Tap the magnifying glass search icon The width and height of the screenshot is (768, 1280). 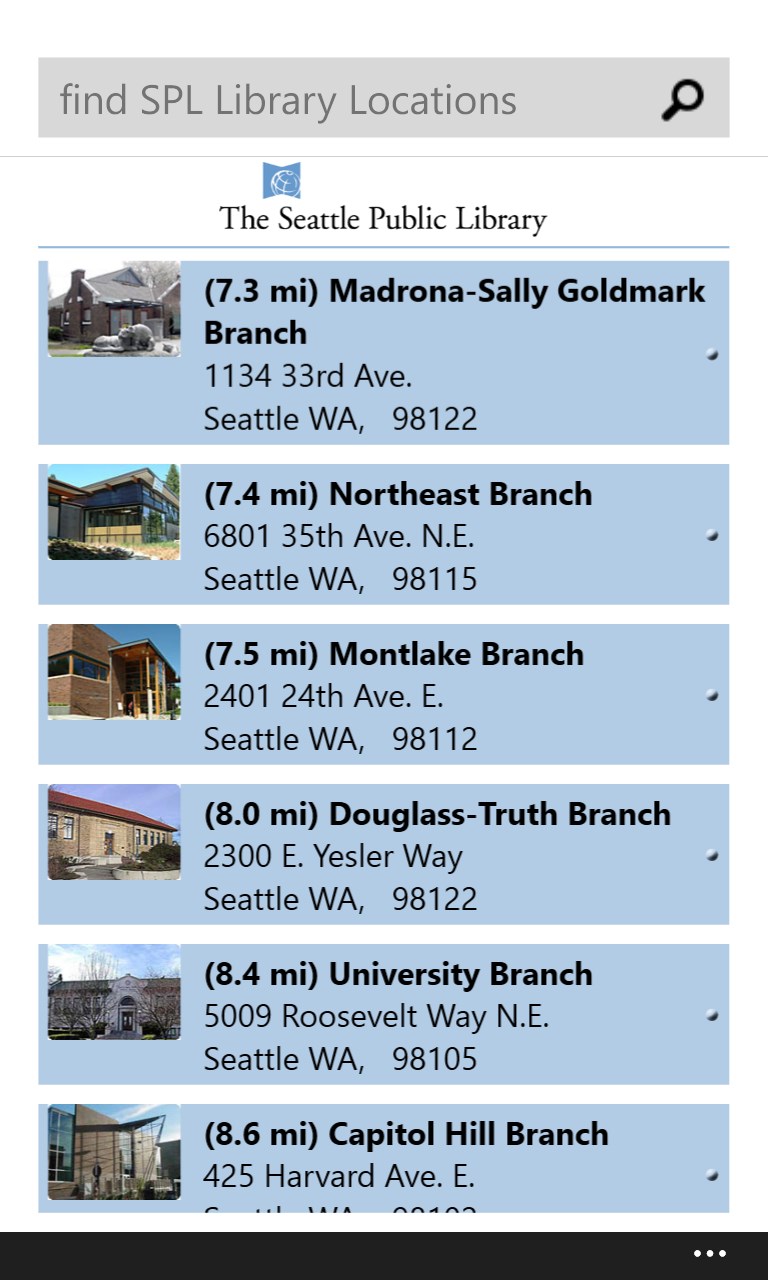[x=683, y=99]
